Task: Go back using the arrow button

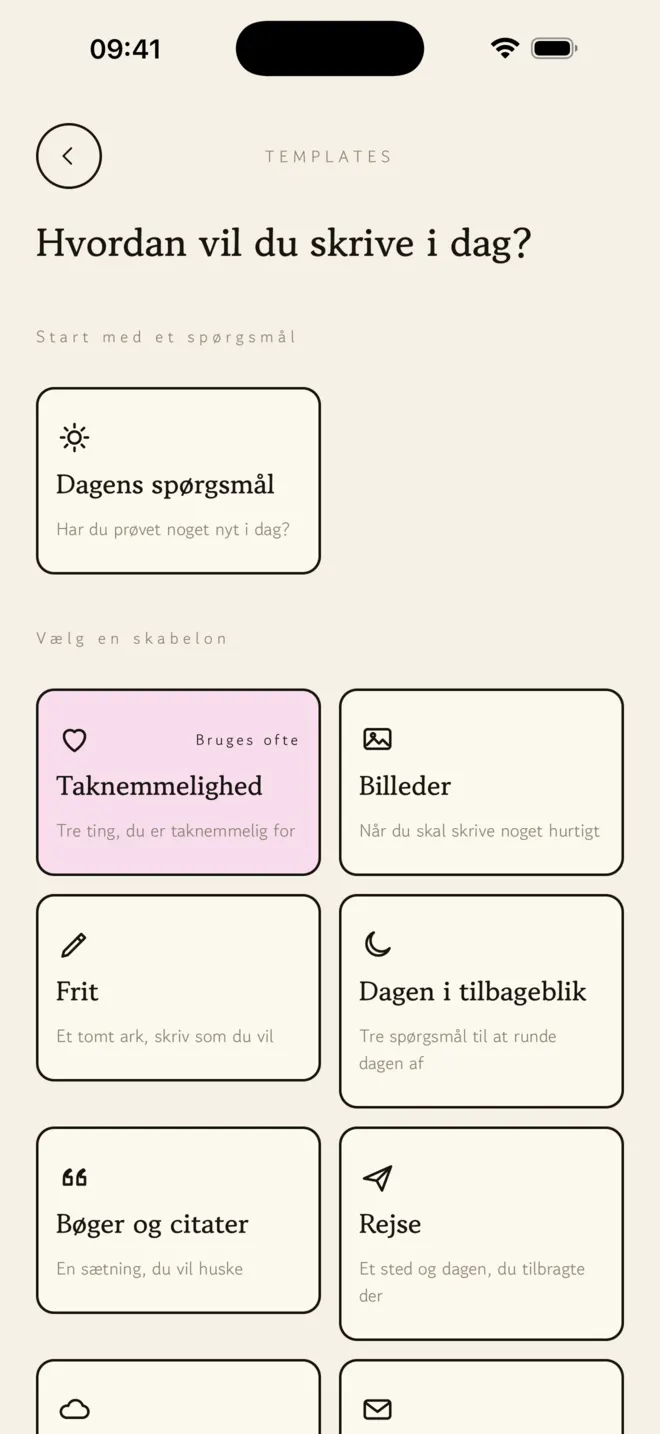Action: coord(69,156)
